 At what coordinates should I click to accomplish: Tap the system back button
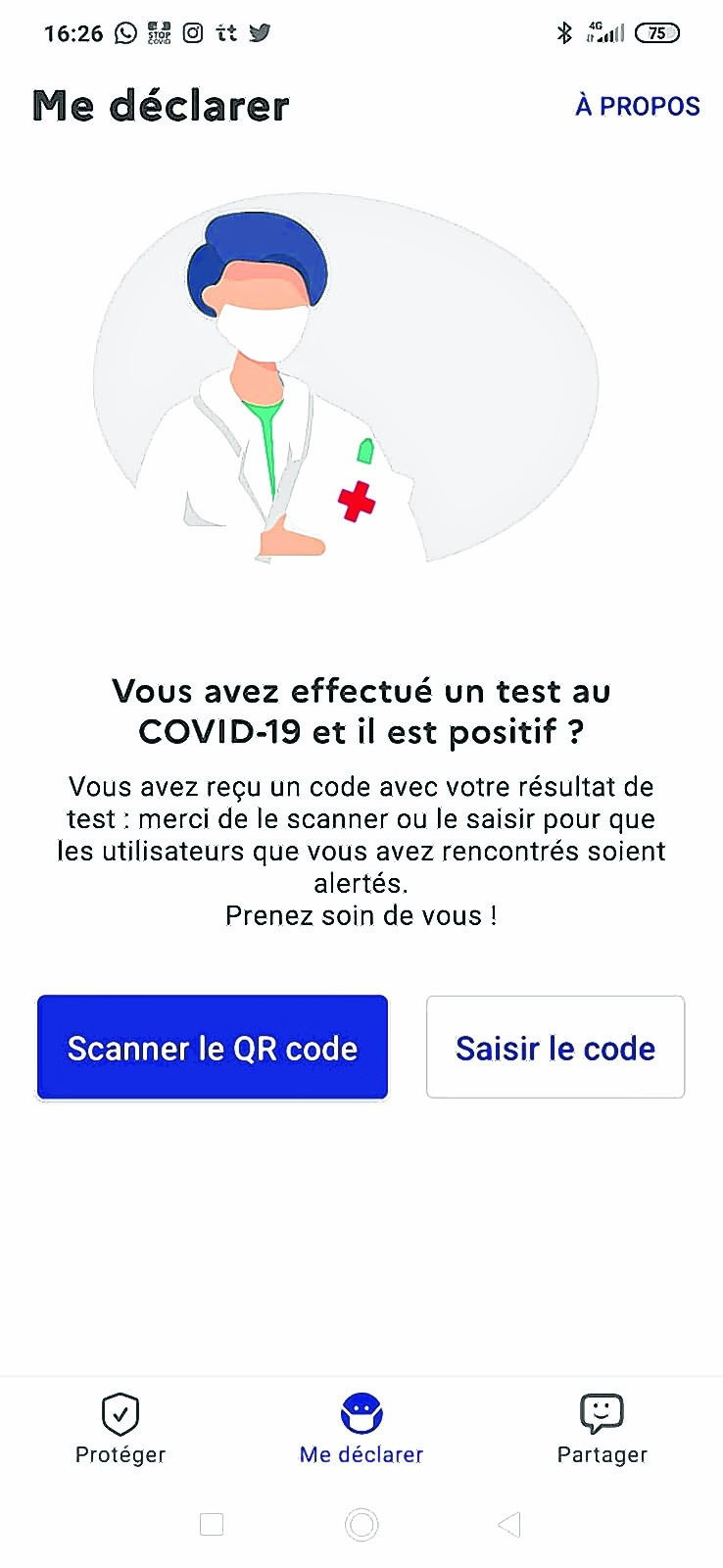click(x=508, y=1525)
